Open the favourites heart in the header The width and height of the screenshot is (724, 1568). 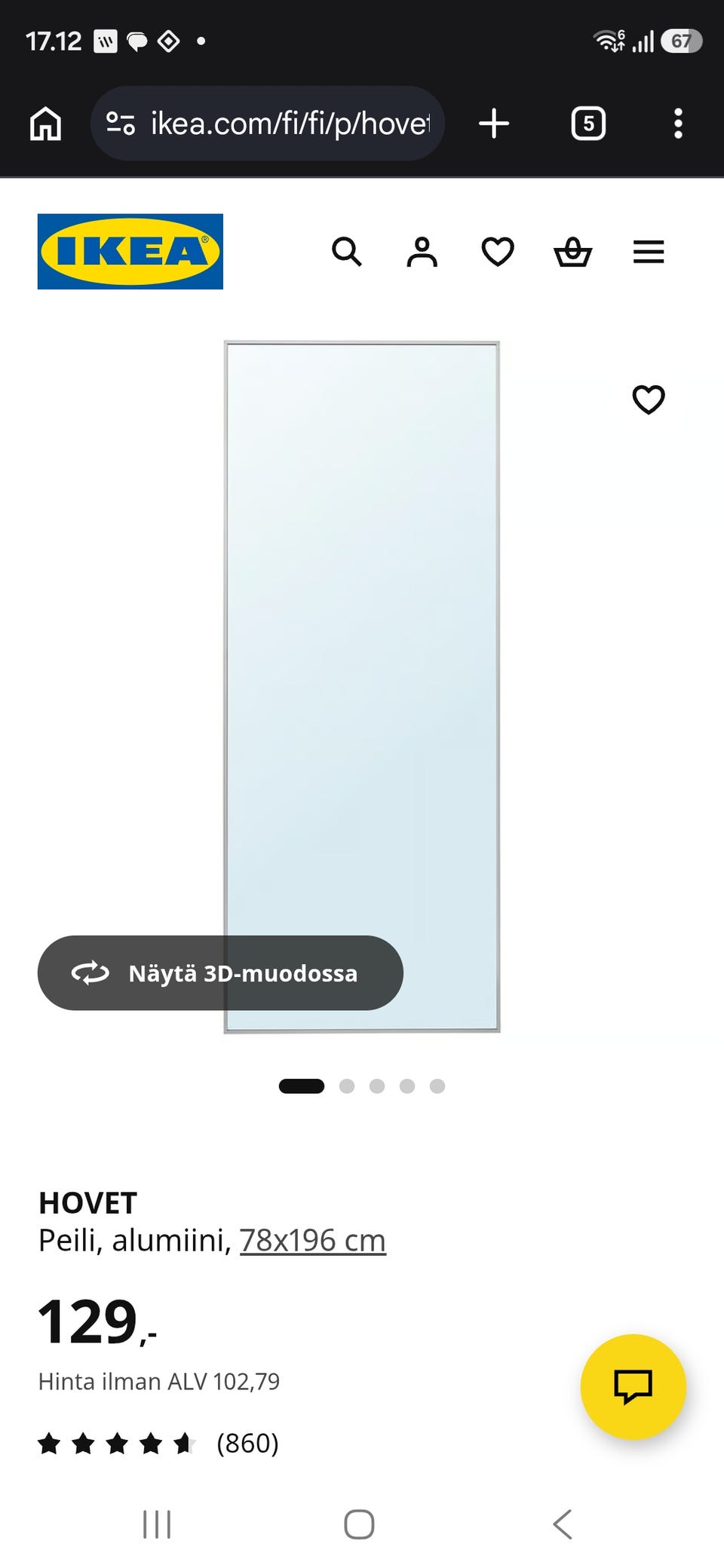[498, 252]
